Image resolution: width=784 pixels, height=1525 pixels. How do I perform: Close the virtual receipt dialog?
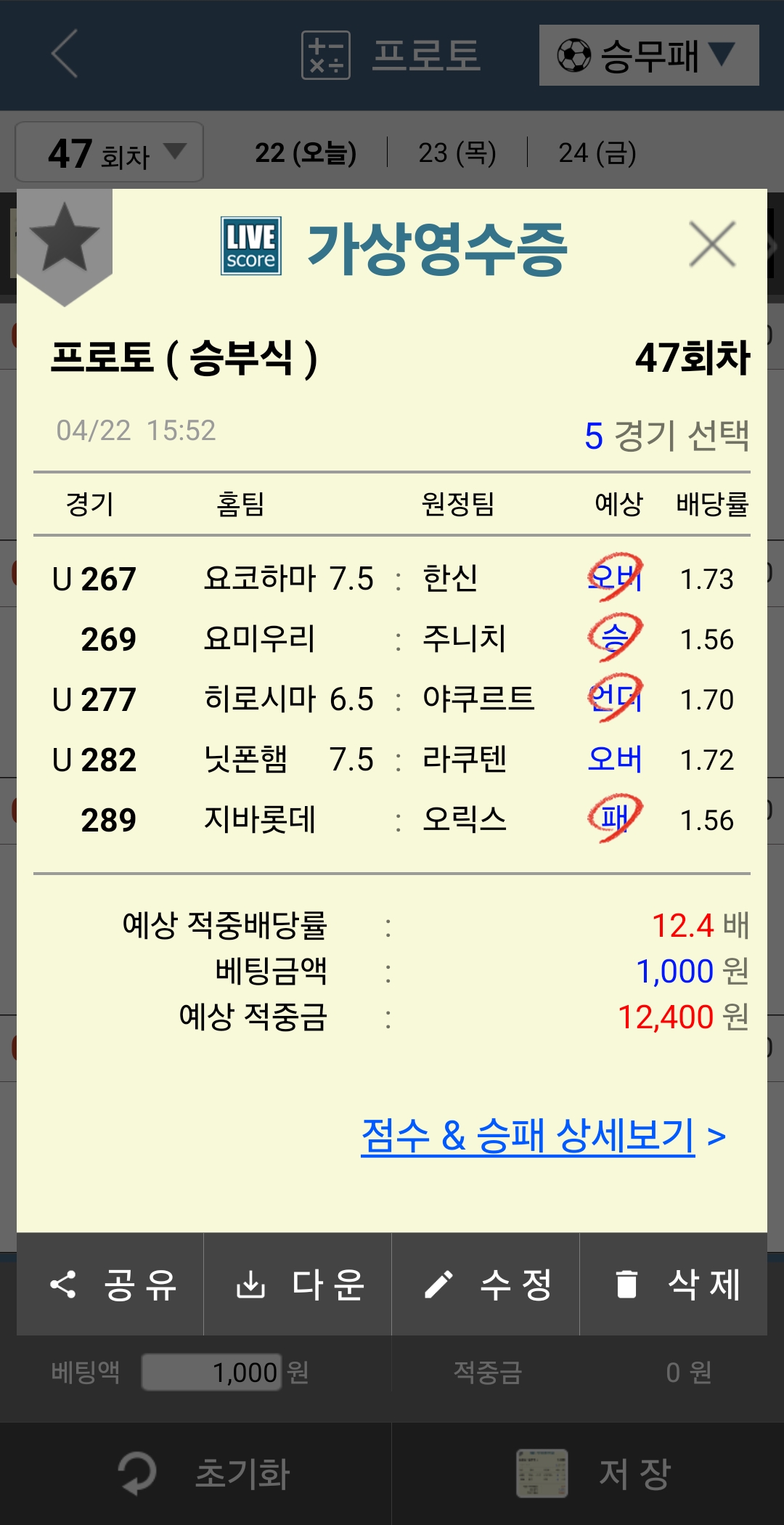(712, 245)
